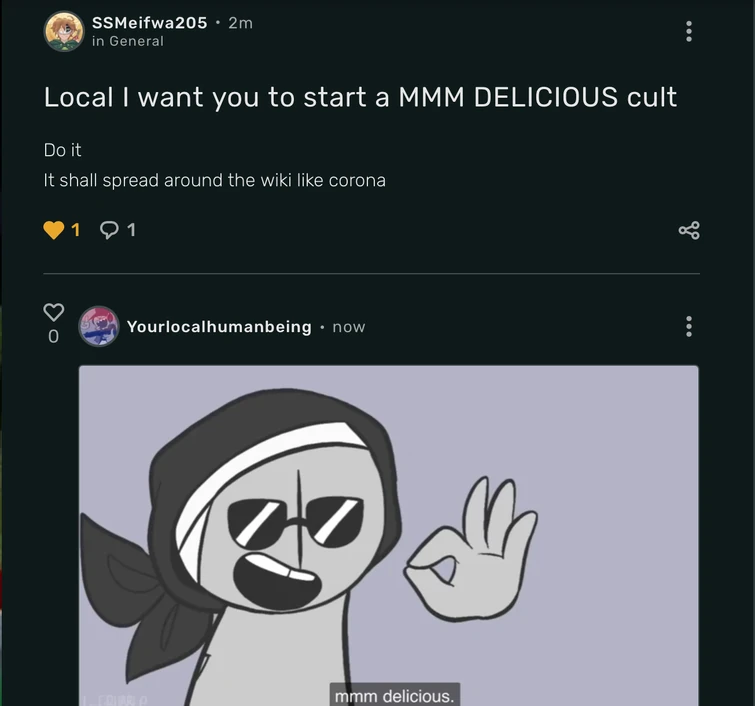This screenshot has width=755, height=706.
Task: Open Yourlocalhumanbeing's avatar
Action: point(98,327)
